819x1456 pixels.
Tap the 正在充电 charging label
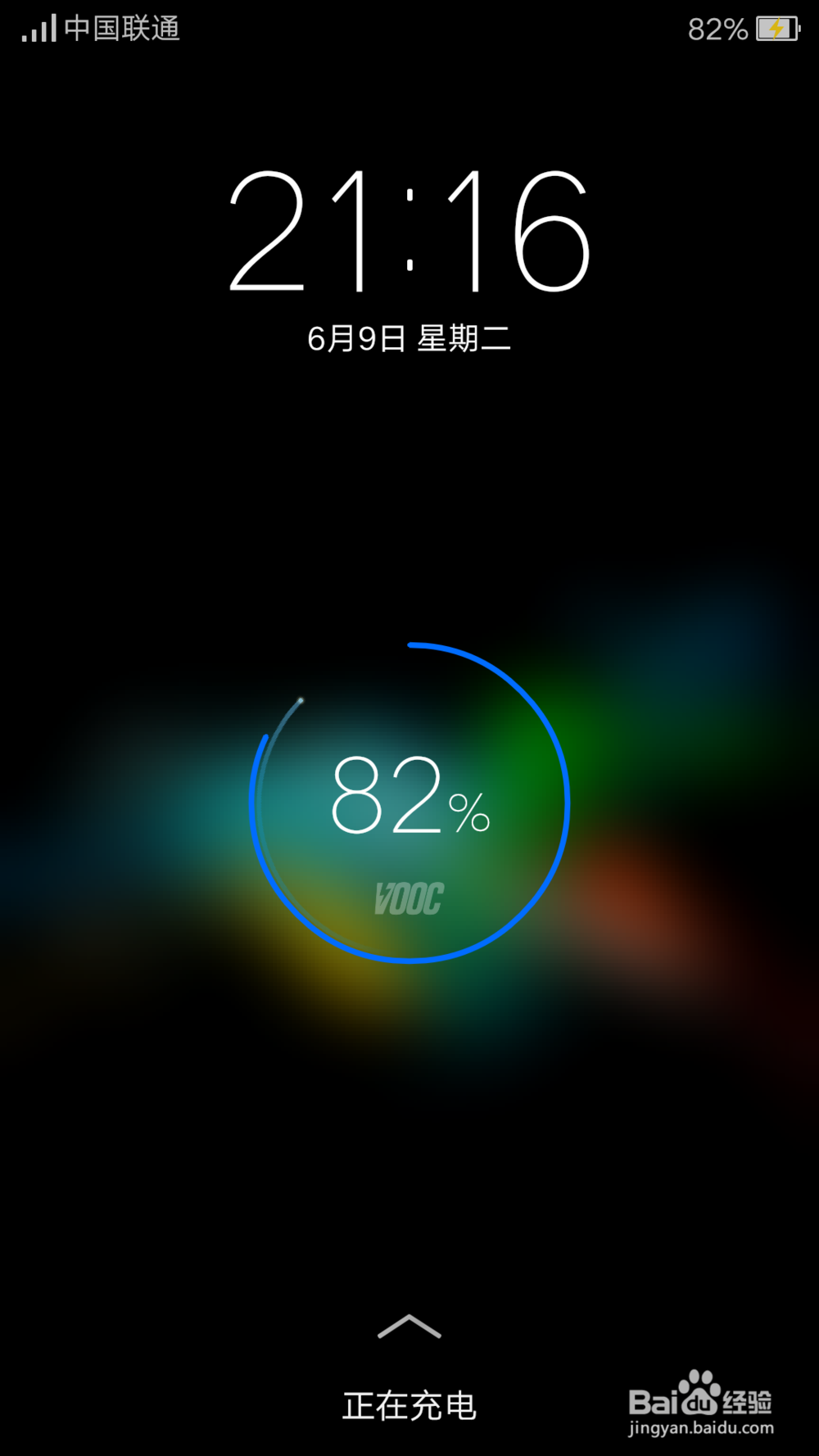408,1403
